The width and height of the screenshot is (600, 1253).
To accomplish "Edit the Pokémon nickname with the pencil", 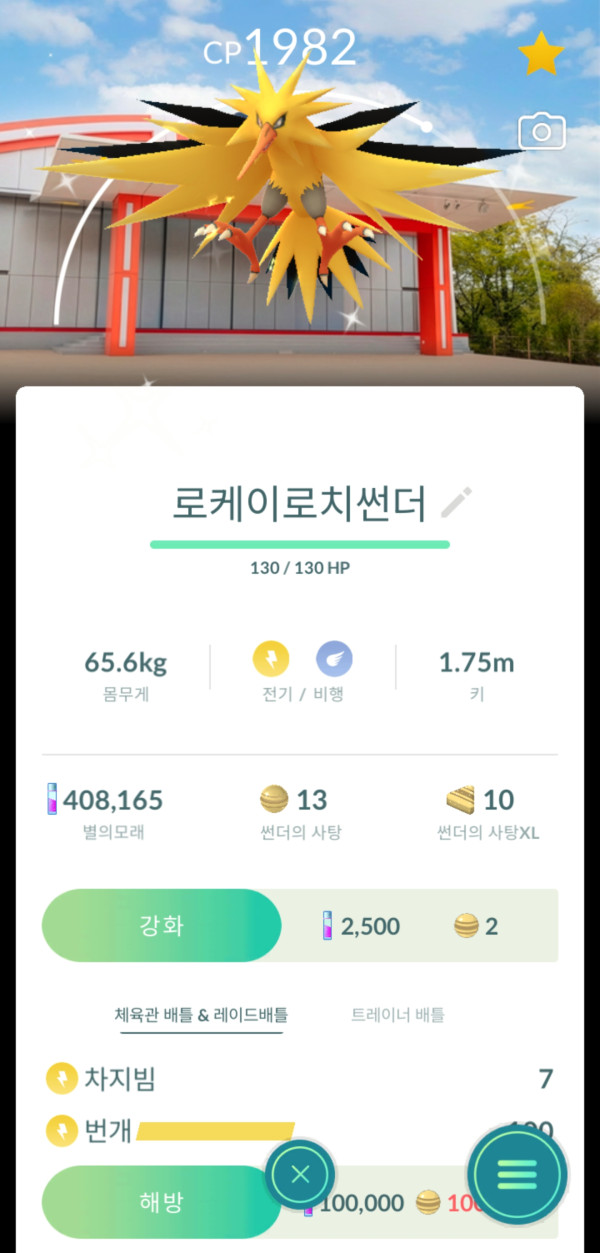I will 456,502.
